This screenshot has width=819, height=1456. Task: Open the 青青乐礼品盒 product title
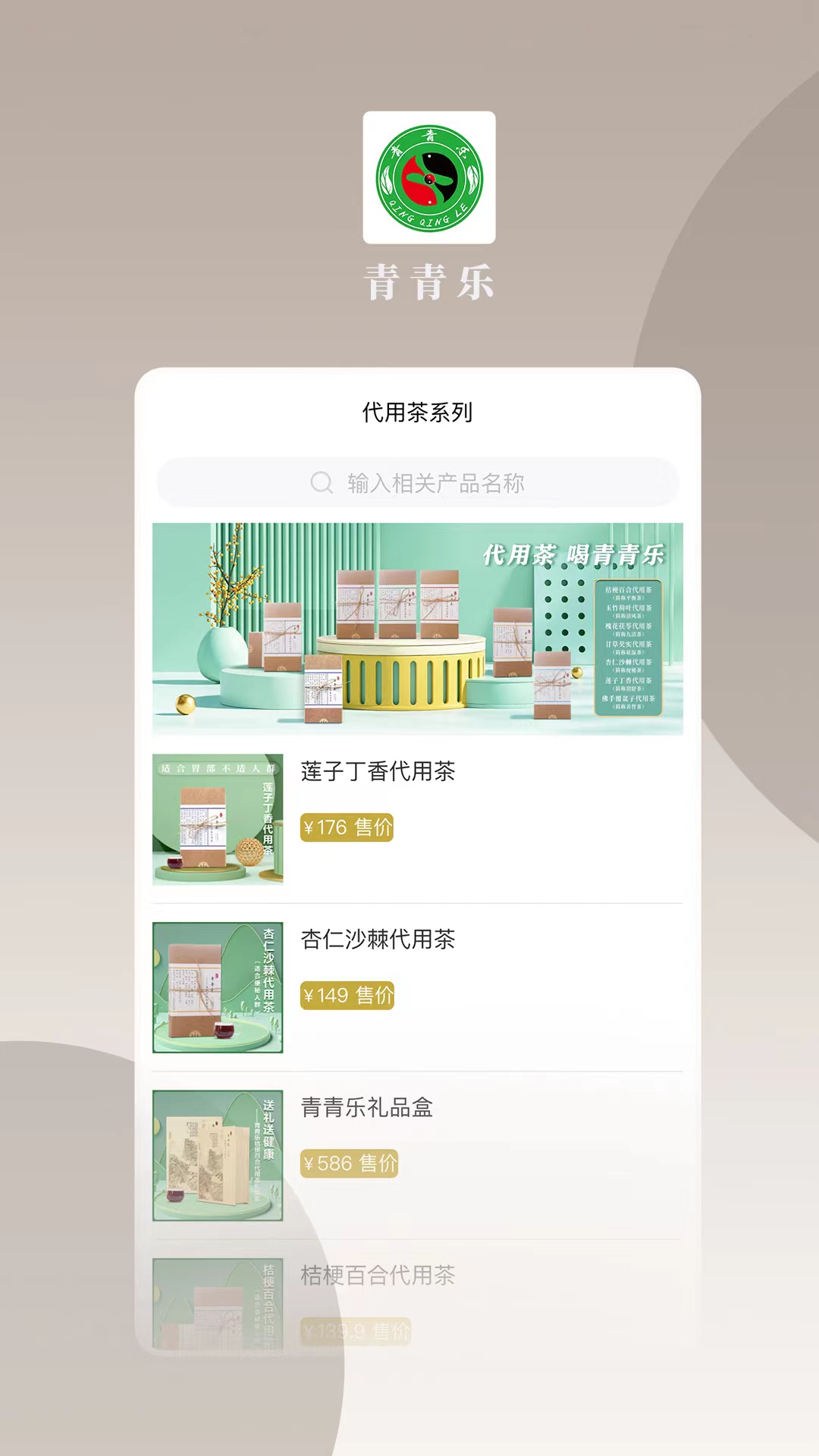click(366, 1108)
